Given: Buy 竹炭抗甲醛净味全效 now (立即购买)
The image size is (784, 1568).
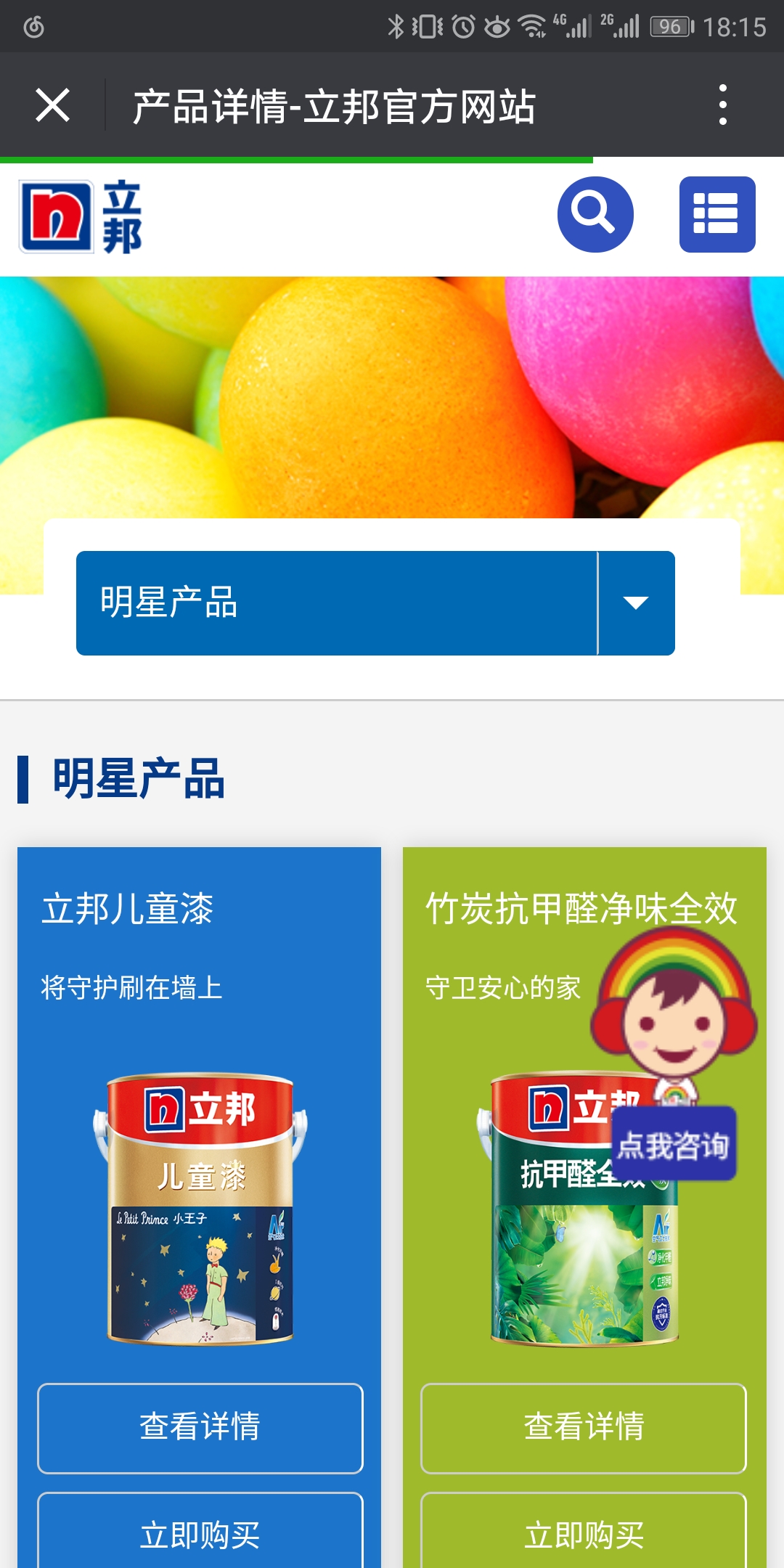Looking at the screenshot, I should tap(584, 1533).
